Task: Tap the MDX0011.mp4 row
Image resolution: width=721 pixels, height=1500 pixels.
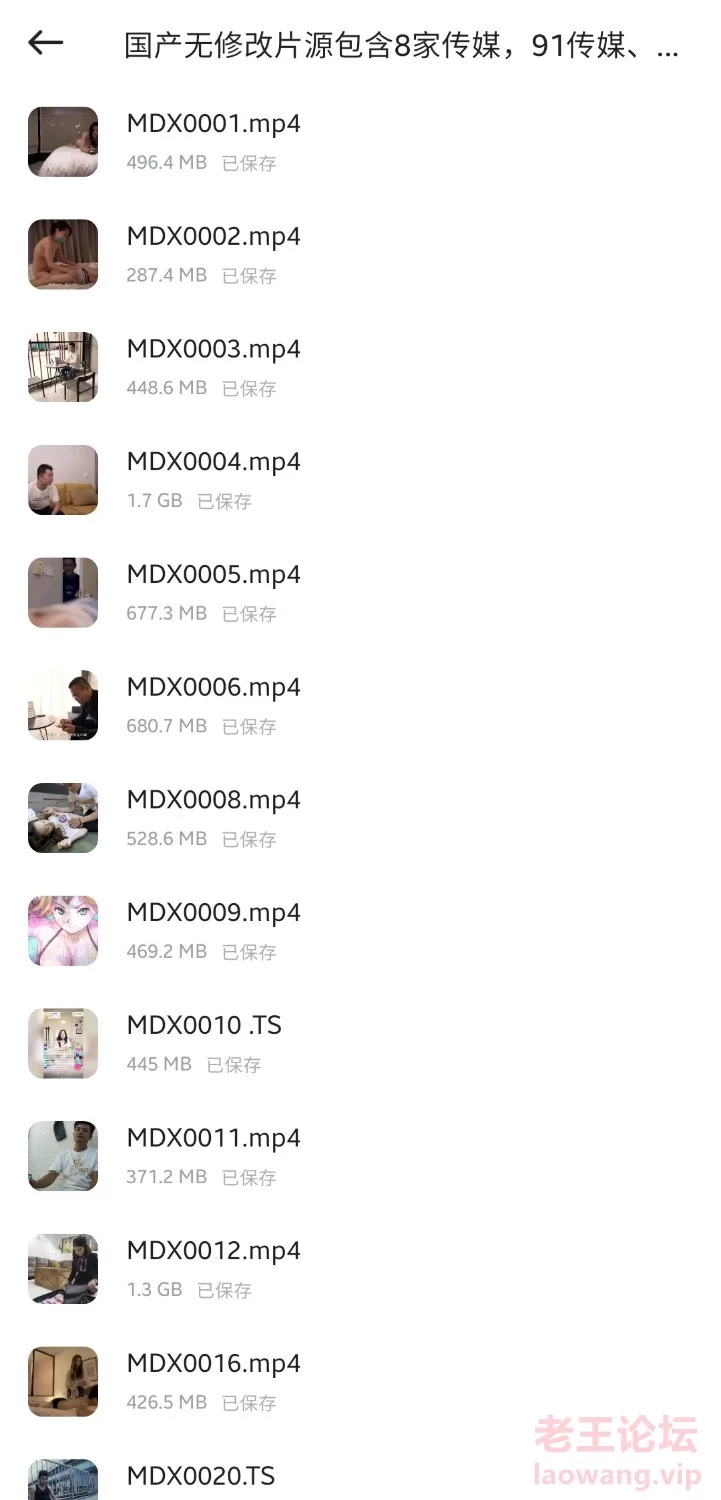Action: 213,1139
